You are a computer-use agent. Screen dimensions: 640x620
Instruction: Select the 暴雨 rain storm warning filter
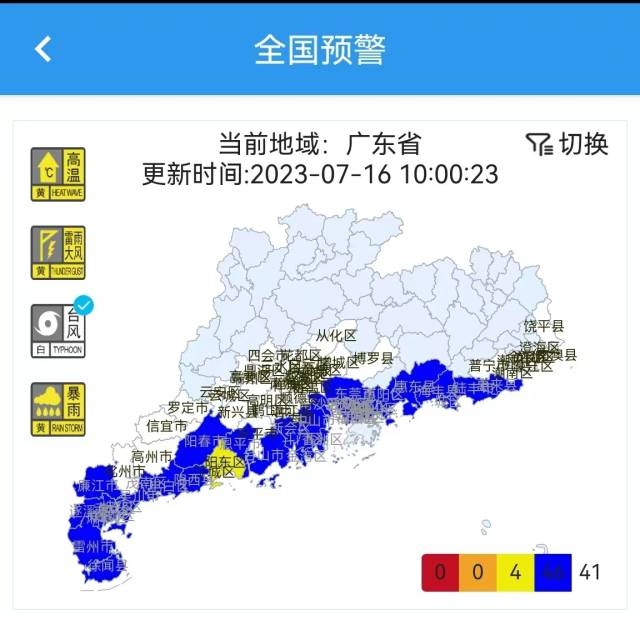(x=60, y=407)
